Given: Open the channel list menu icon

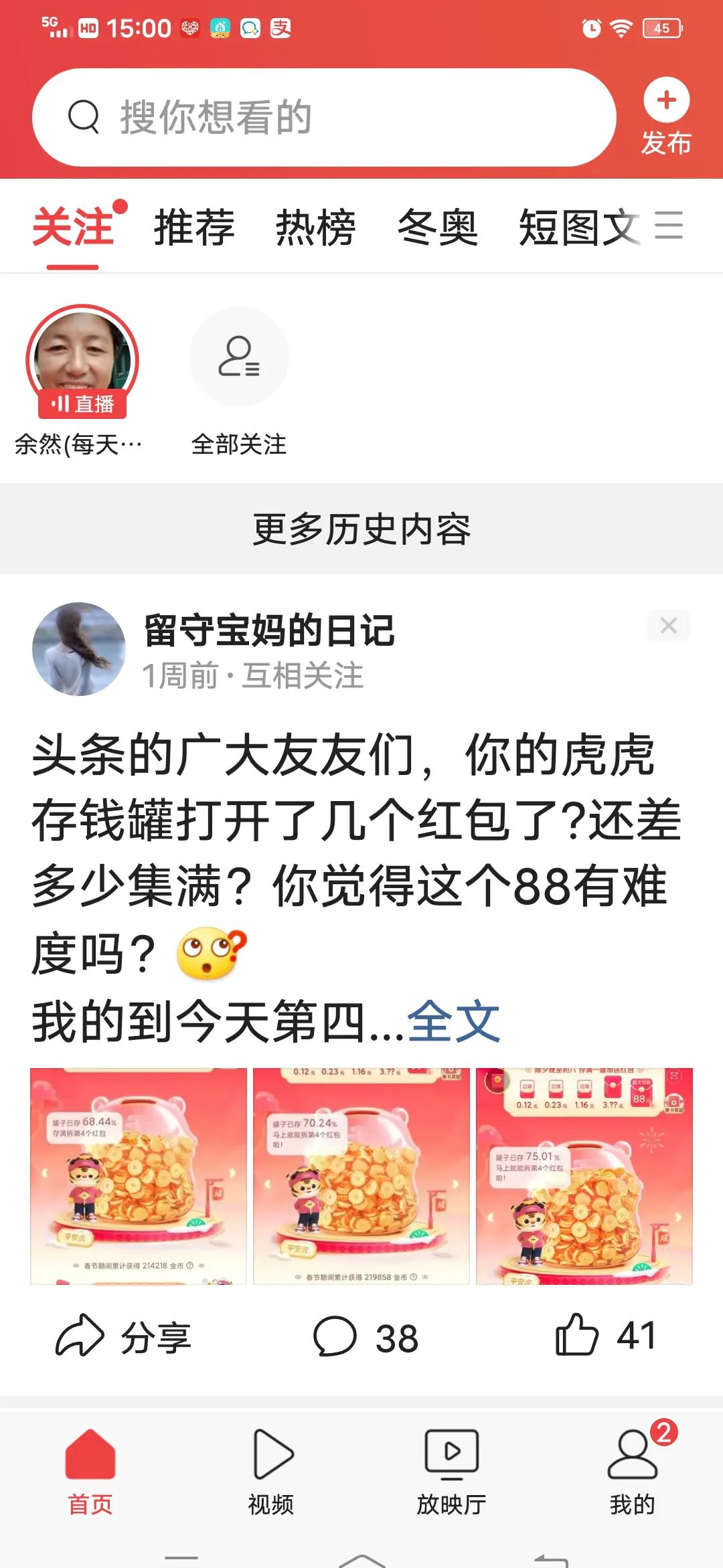Looking at the screenshot, I should (669, 225).
